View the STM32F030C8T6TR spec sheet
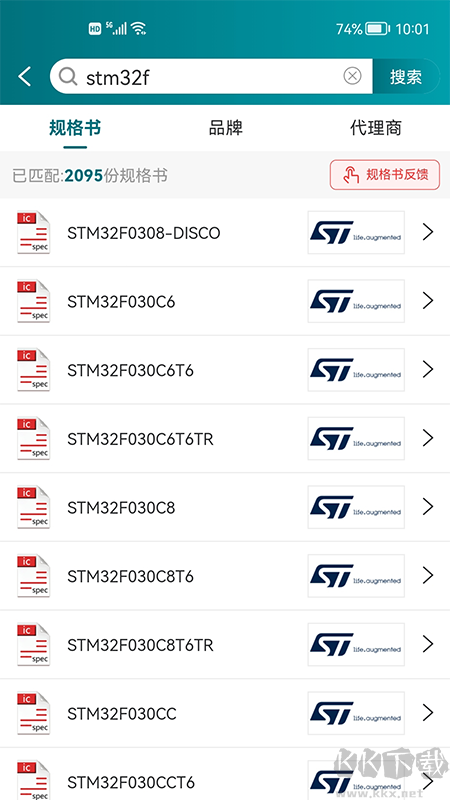Screen dimensions: 450x800 225,645
